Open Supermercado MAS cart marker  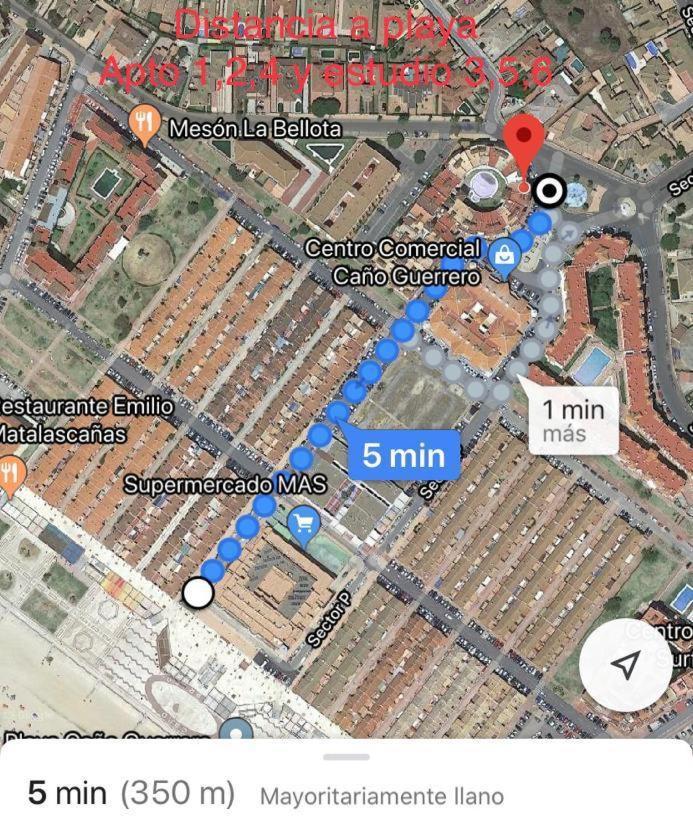pos(303,521)
